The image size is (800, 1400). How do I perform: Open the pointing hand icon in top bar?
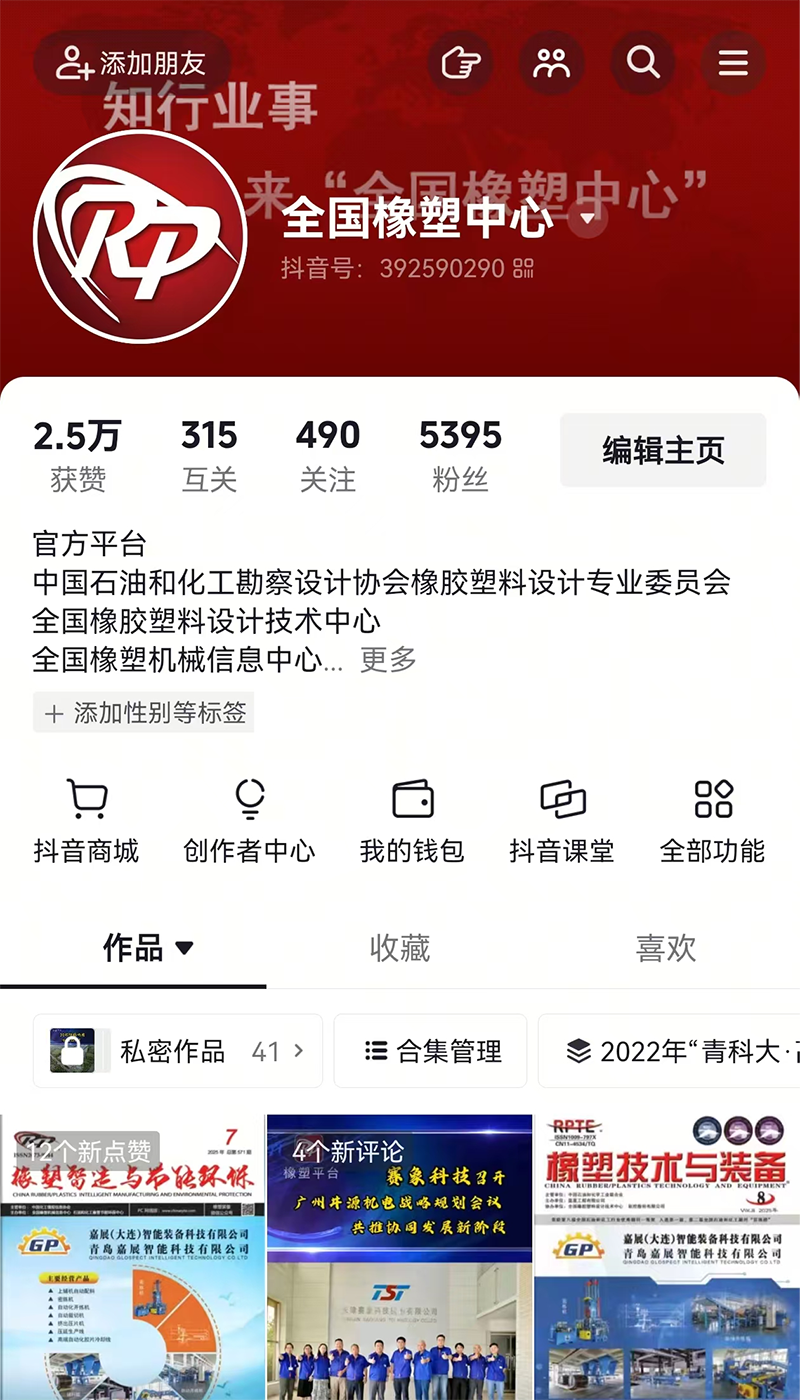click(x=460, y=63)
